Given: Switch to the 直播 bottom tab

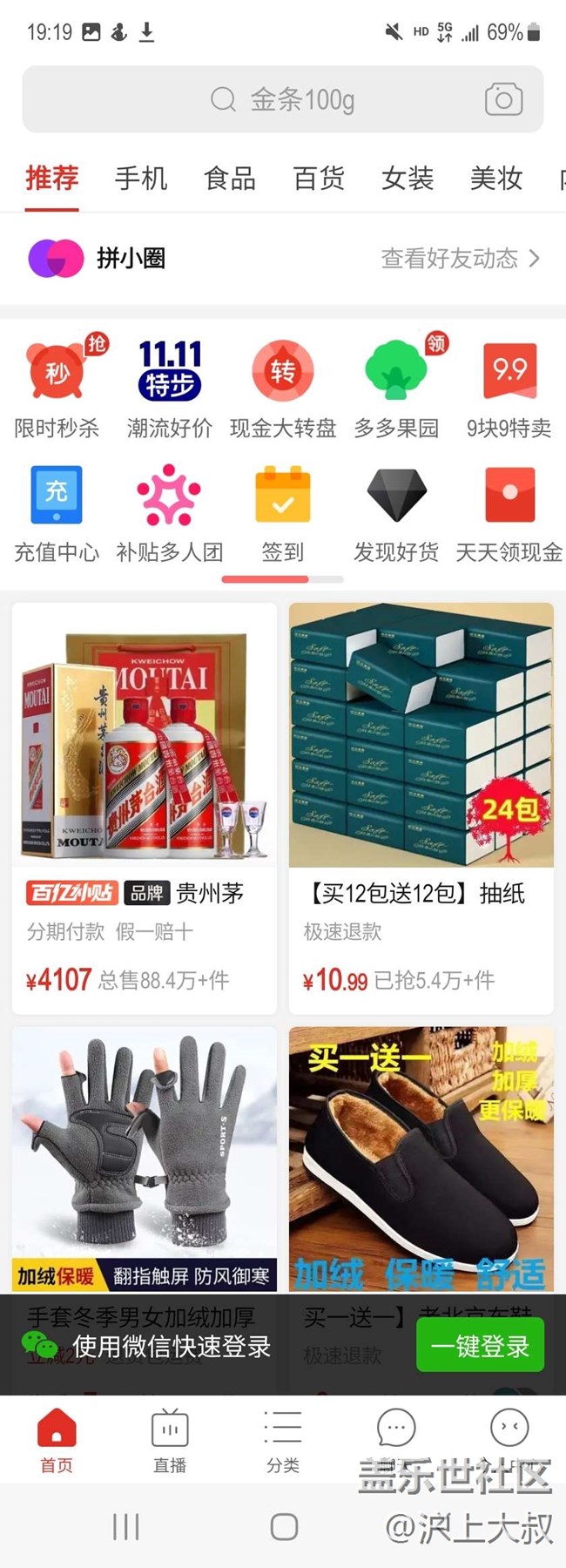Looking at the screenshot, I should tap(170, 1441).
